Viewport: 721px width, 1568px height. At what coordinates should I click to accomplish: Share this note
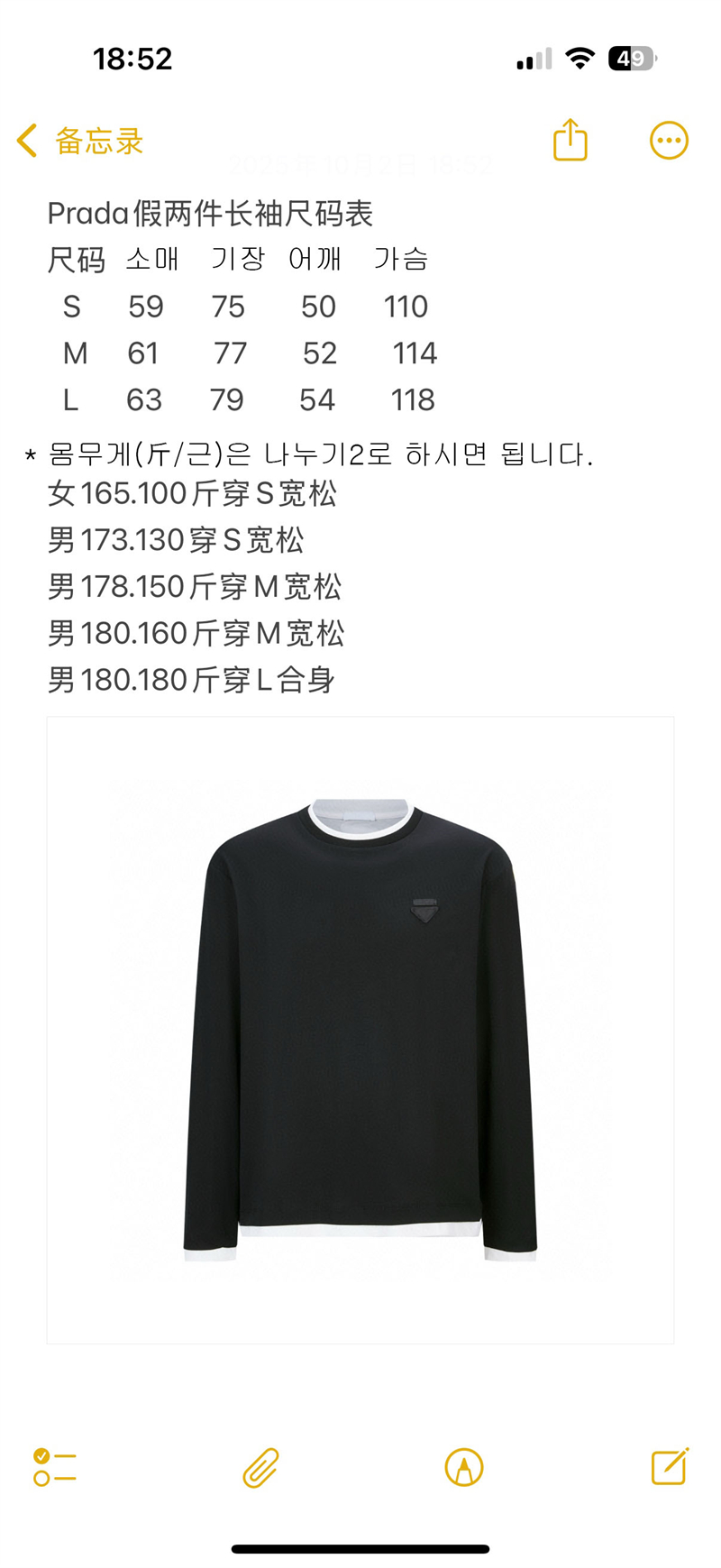point(570,141)
